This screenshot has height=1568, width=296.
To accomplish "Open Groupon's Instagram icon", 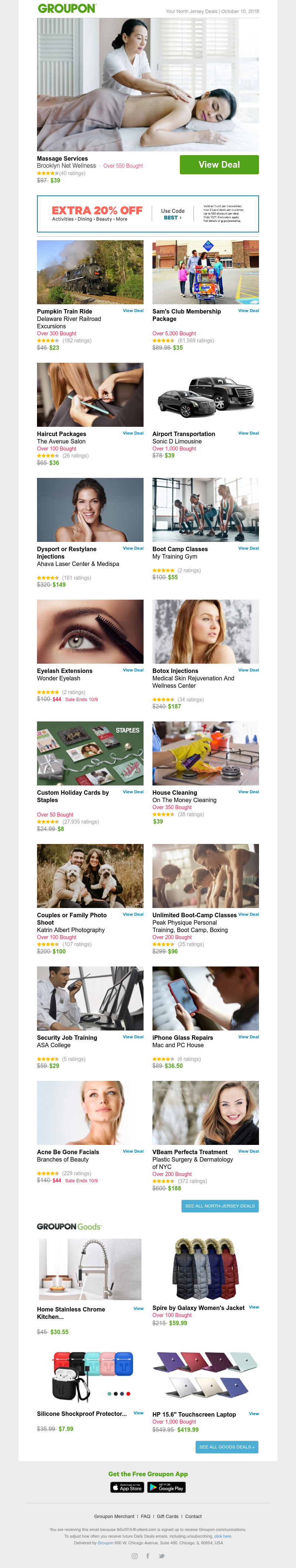I will coord(135,1556).
